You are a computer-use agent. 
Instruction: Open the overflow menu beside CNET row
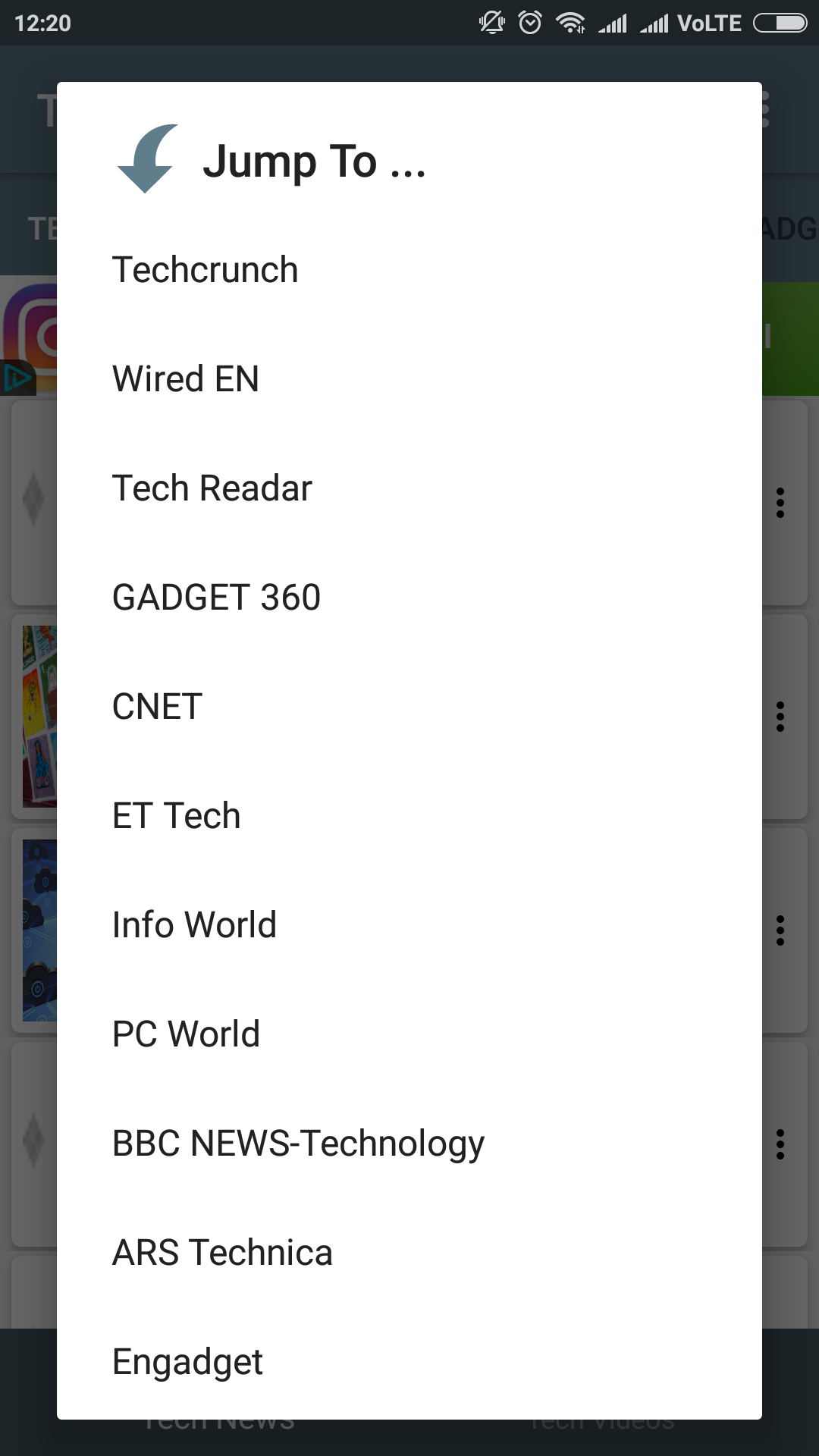[x=780, y=718]
